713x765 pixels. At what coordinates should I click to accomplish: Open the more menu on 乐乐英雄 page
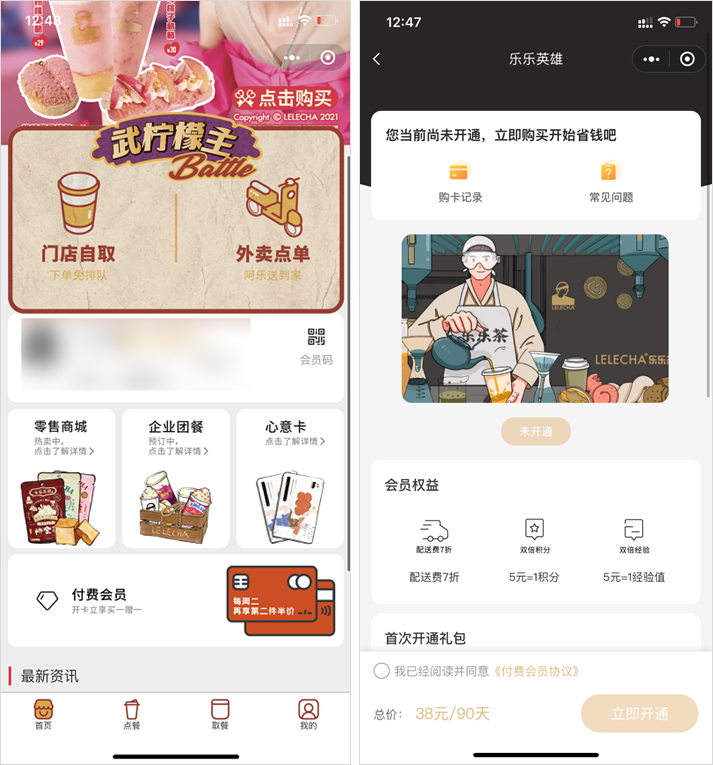click(x=651, y=60)
